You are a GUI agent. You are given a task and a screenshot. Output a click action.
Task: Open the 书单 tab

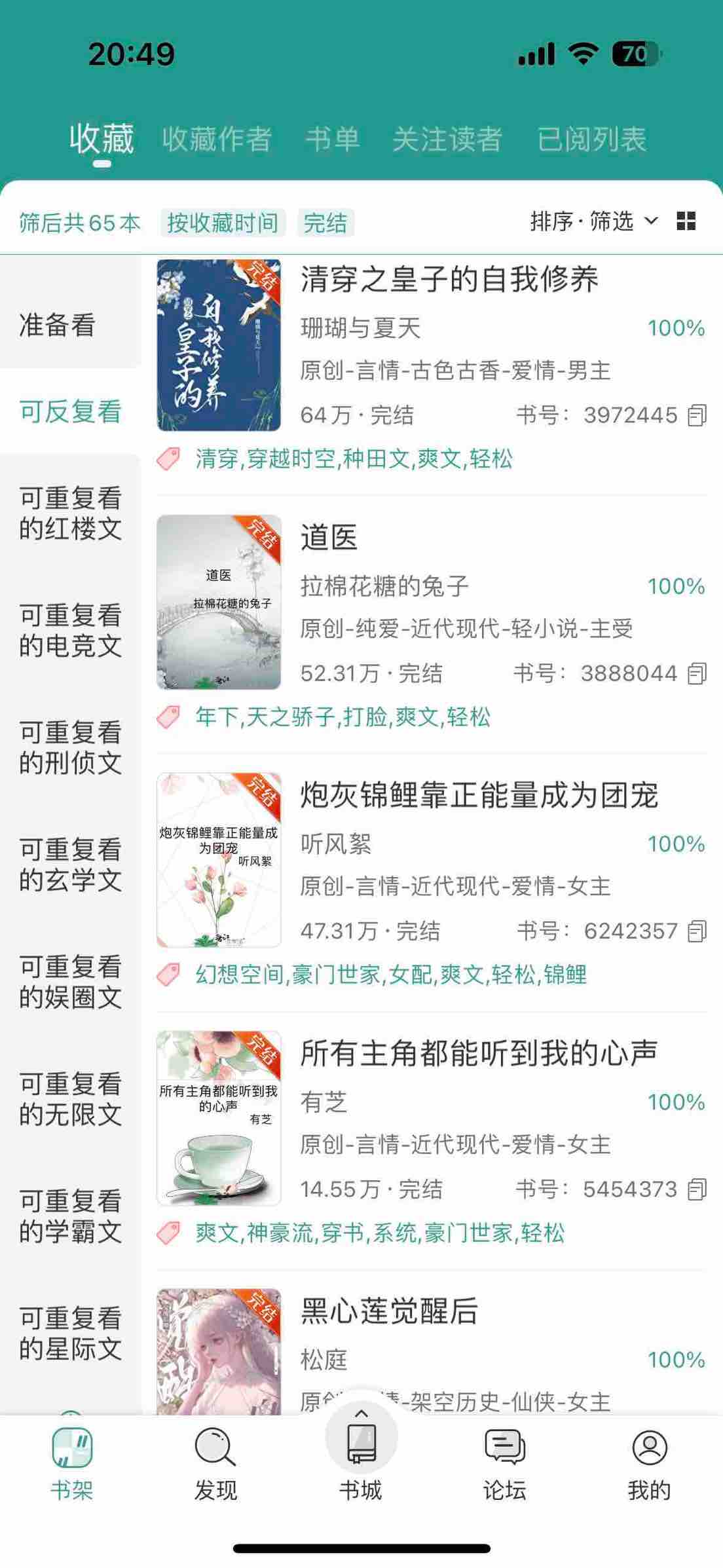332,139
